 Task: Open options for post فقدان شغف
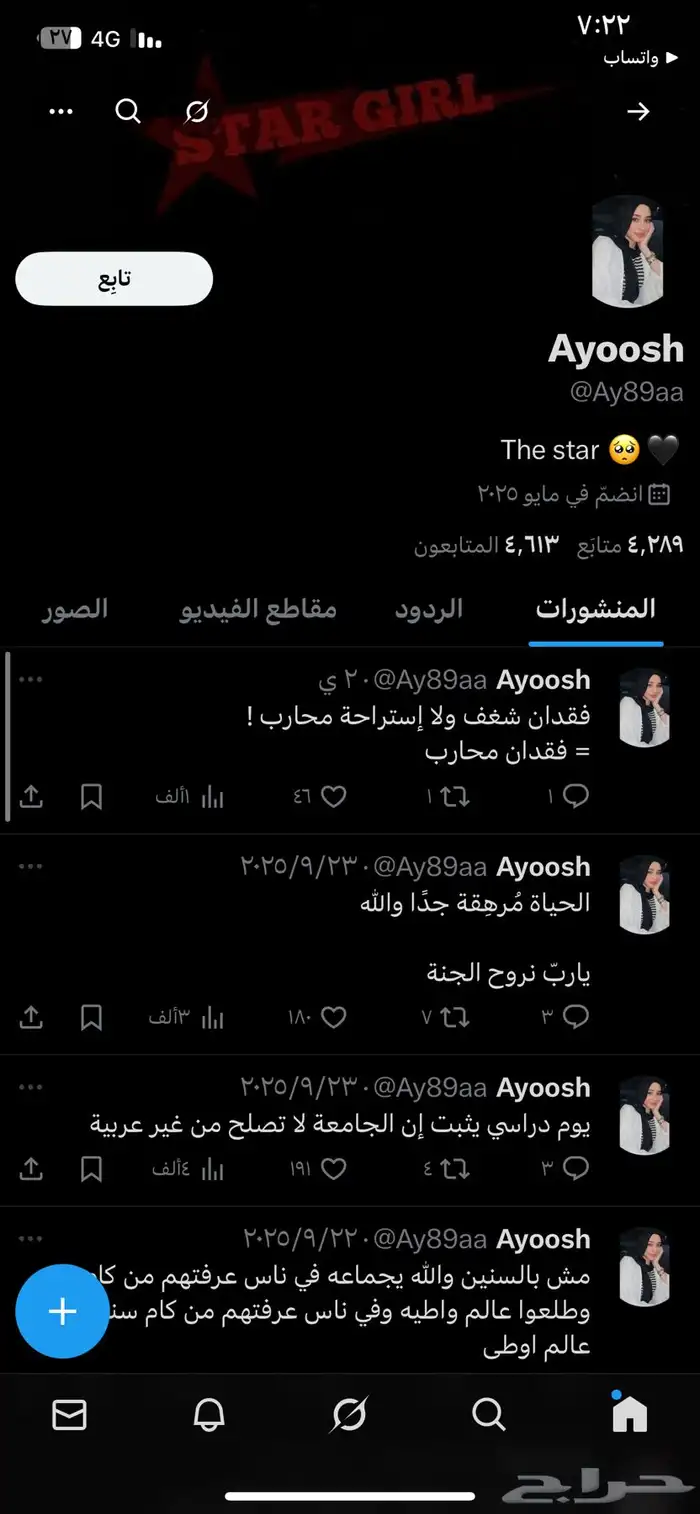pos(31,680)
